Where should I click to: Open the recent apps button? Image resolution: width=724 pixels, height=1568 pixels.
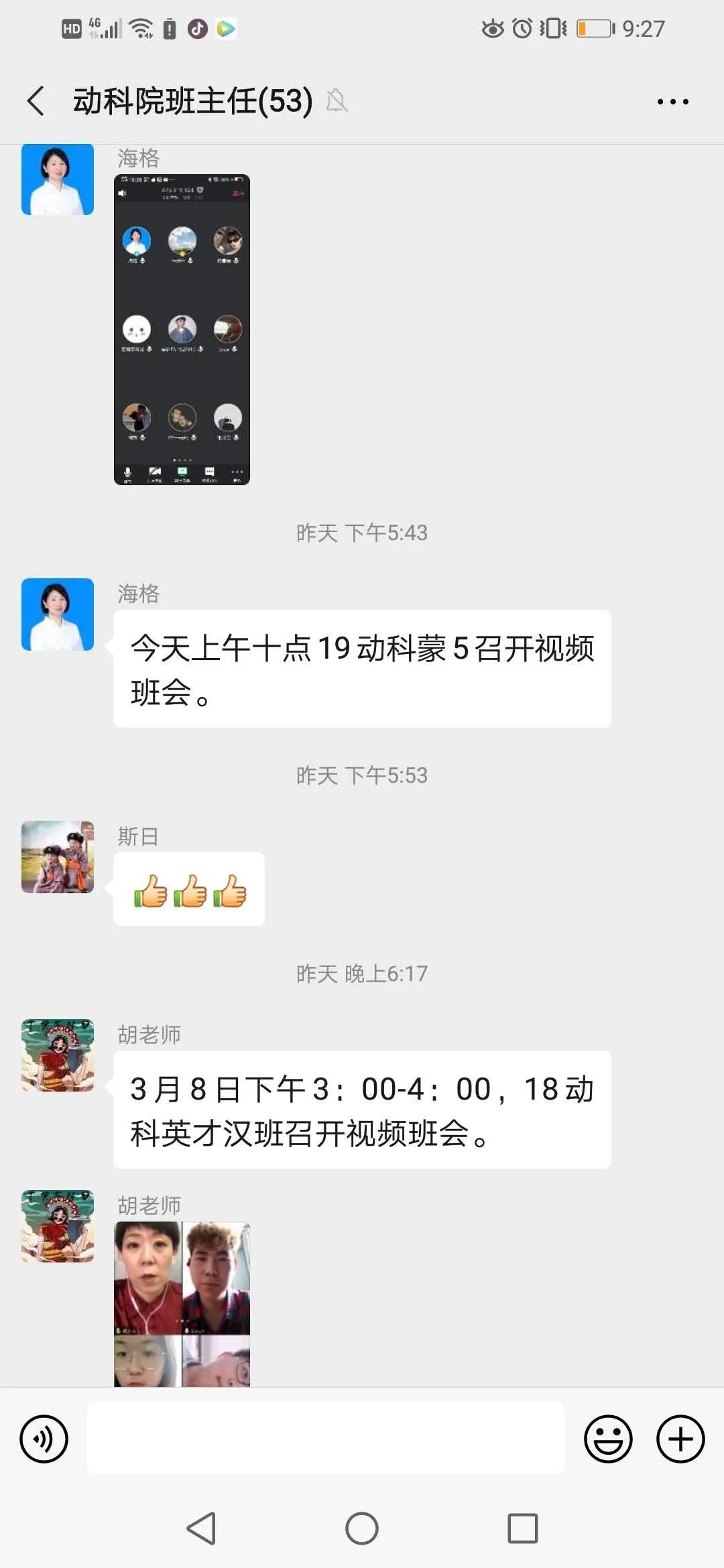click(522, 1528)
